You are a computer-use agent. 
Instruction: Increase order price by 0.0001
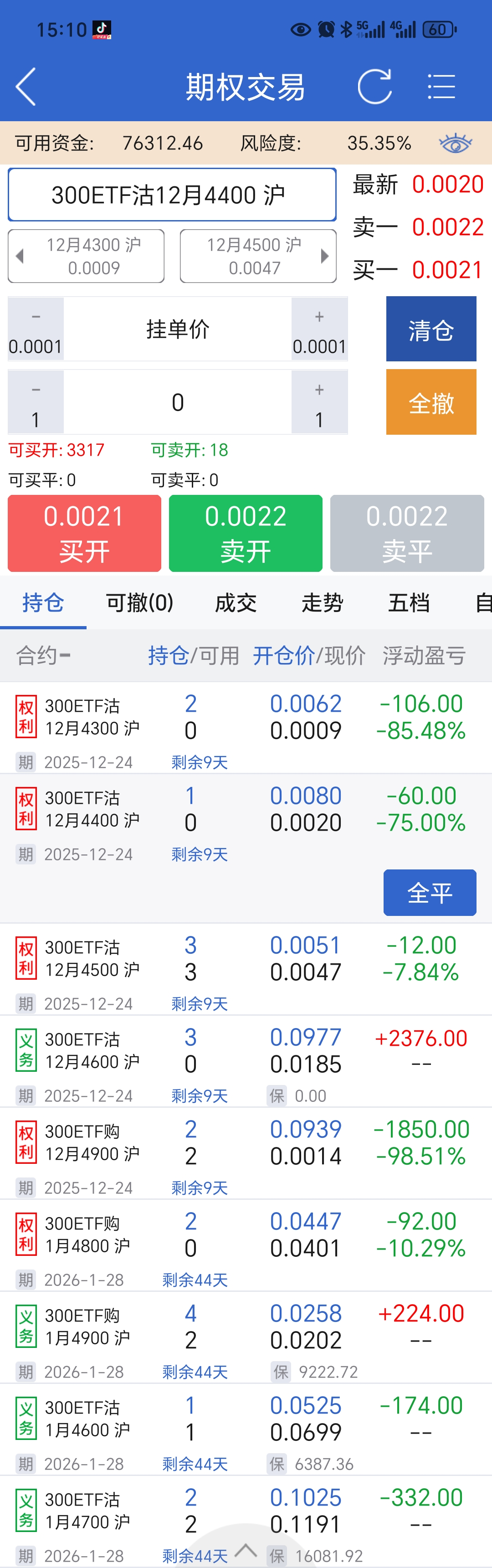(x=319, y=329)
